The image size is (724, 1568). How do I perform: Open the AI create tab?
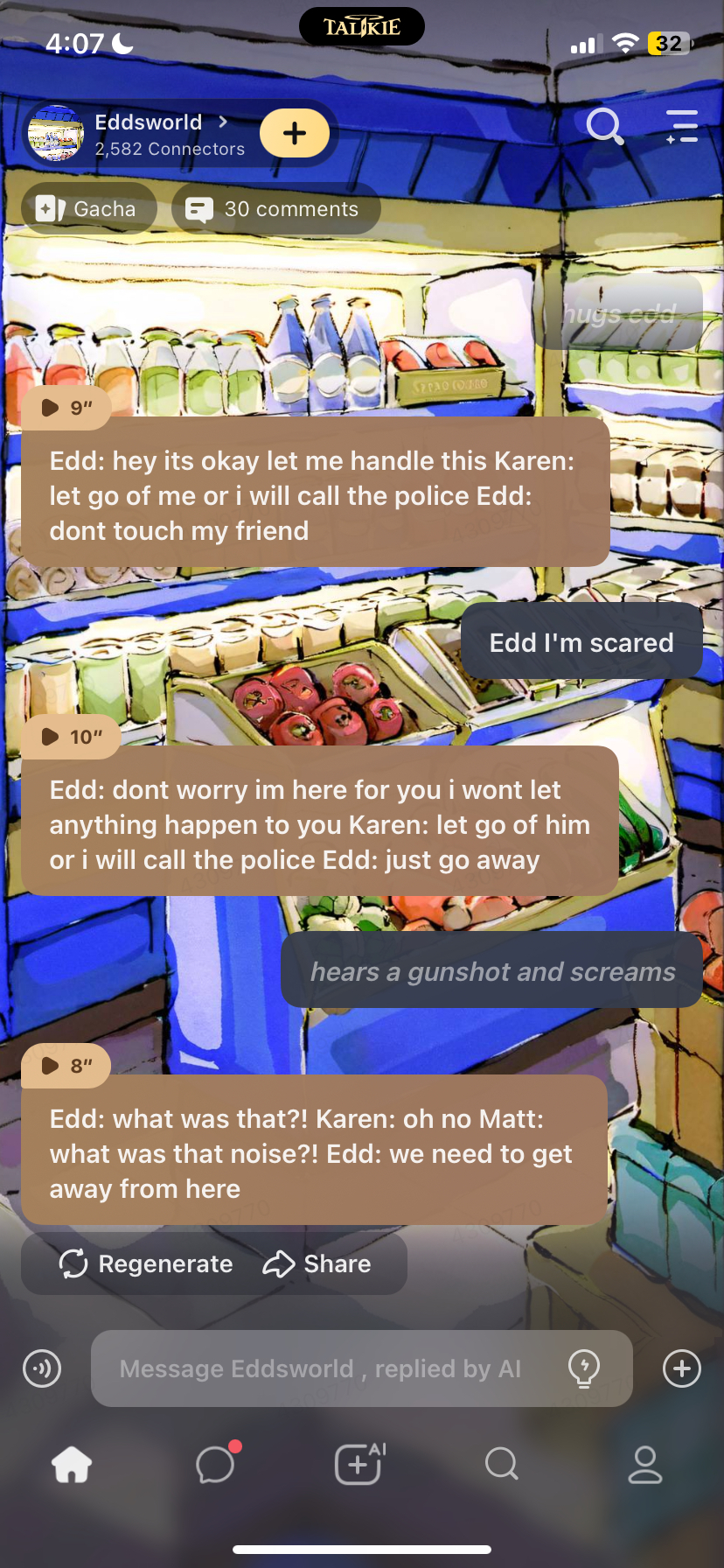click(359, 1464)
